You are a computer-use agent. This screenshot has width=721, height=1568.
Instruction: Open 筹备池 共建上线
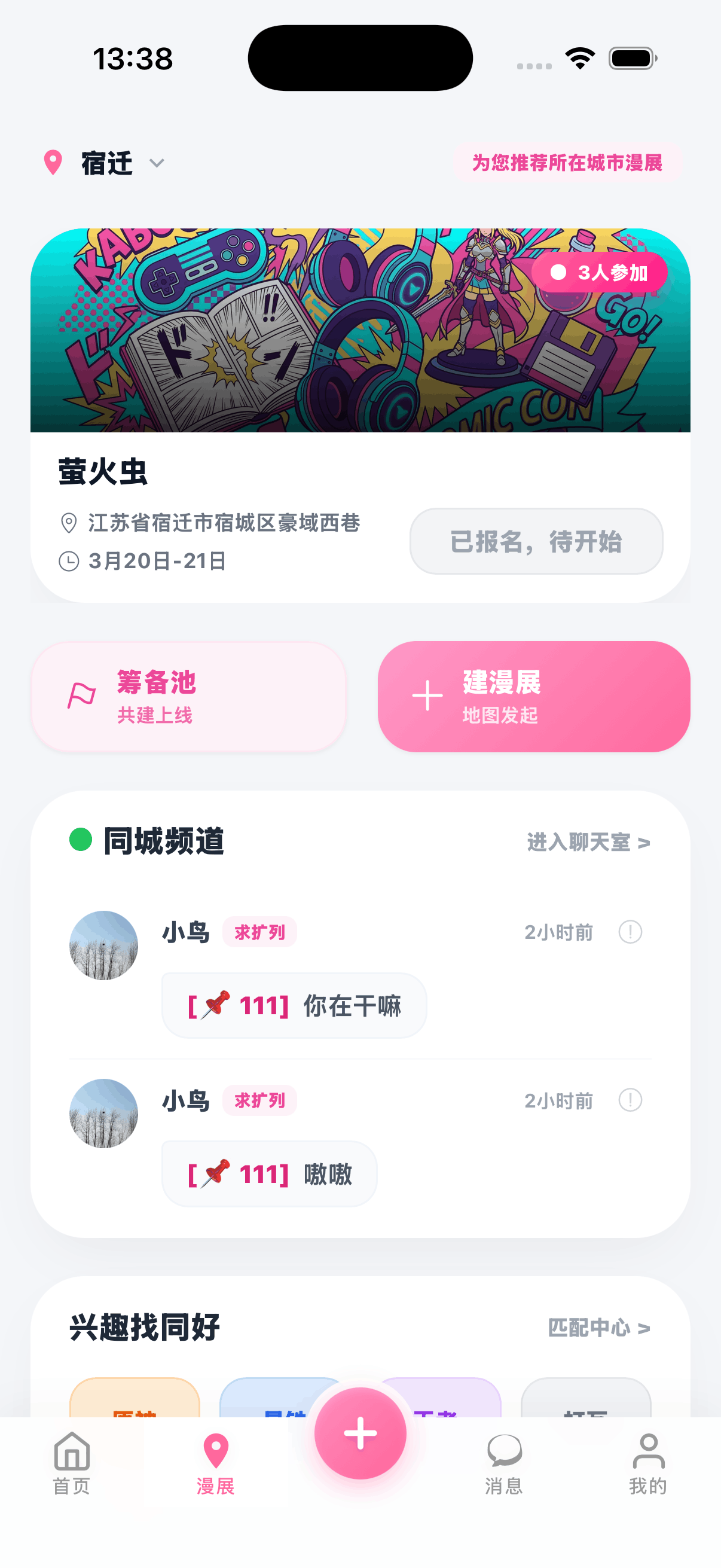point(188,696)
